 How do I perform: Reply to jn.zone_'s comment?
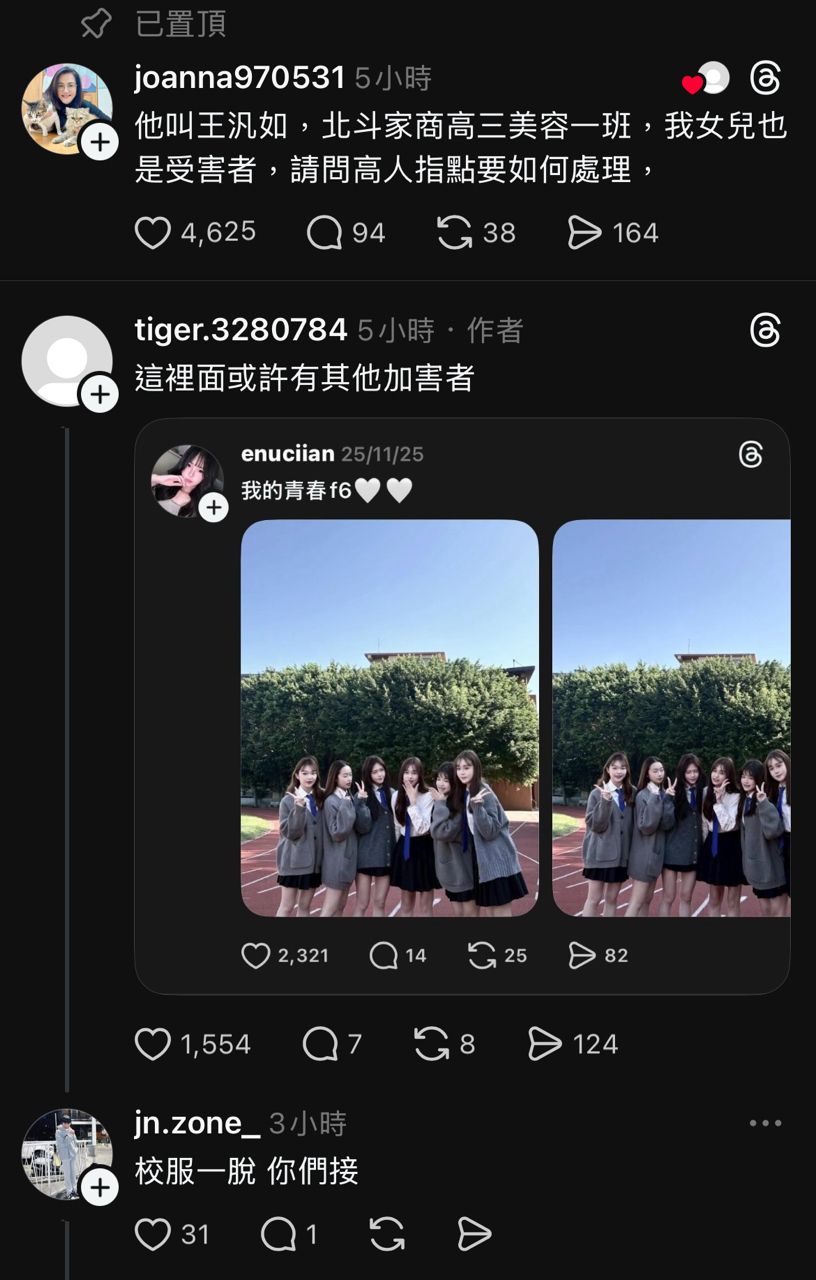click(x=278, y=1235)
